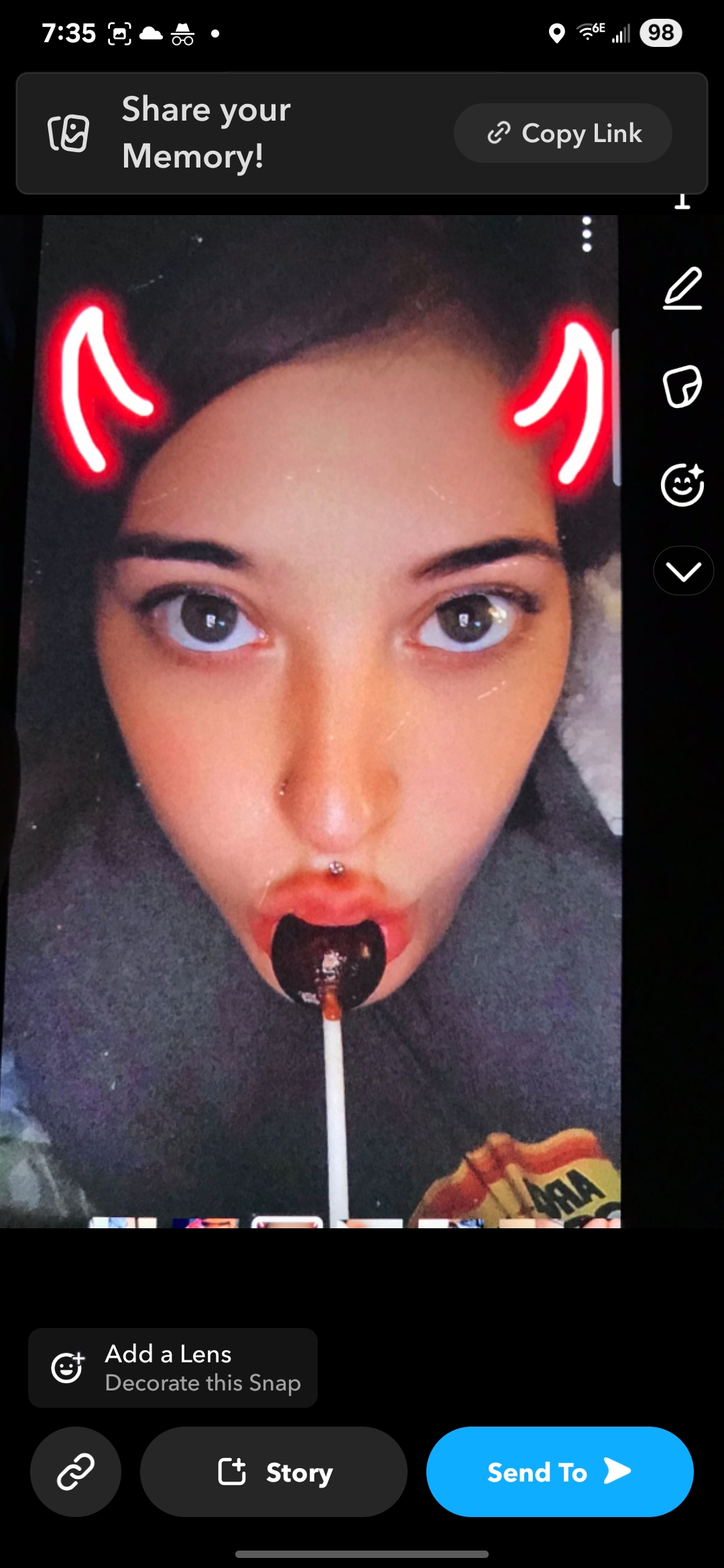Viewport: 724px width, 1568px height.
Task: Tap the Send To button
Action: pos(560,1472)
